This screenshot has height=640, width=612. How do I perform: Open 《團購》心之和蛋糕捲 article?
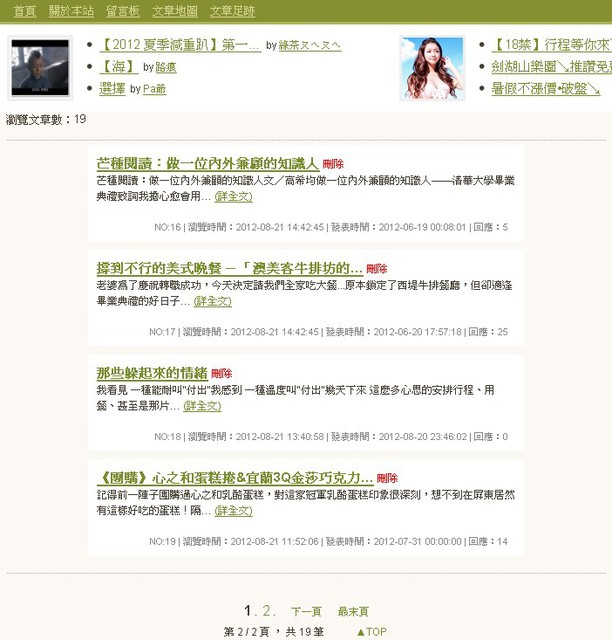(x=235, y=477)
